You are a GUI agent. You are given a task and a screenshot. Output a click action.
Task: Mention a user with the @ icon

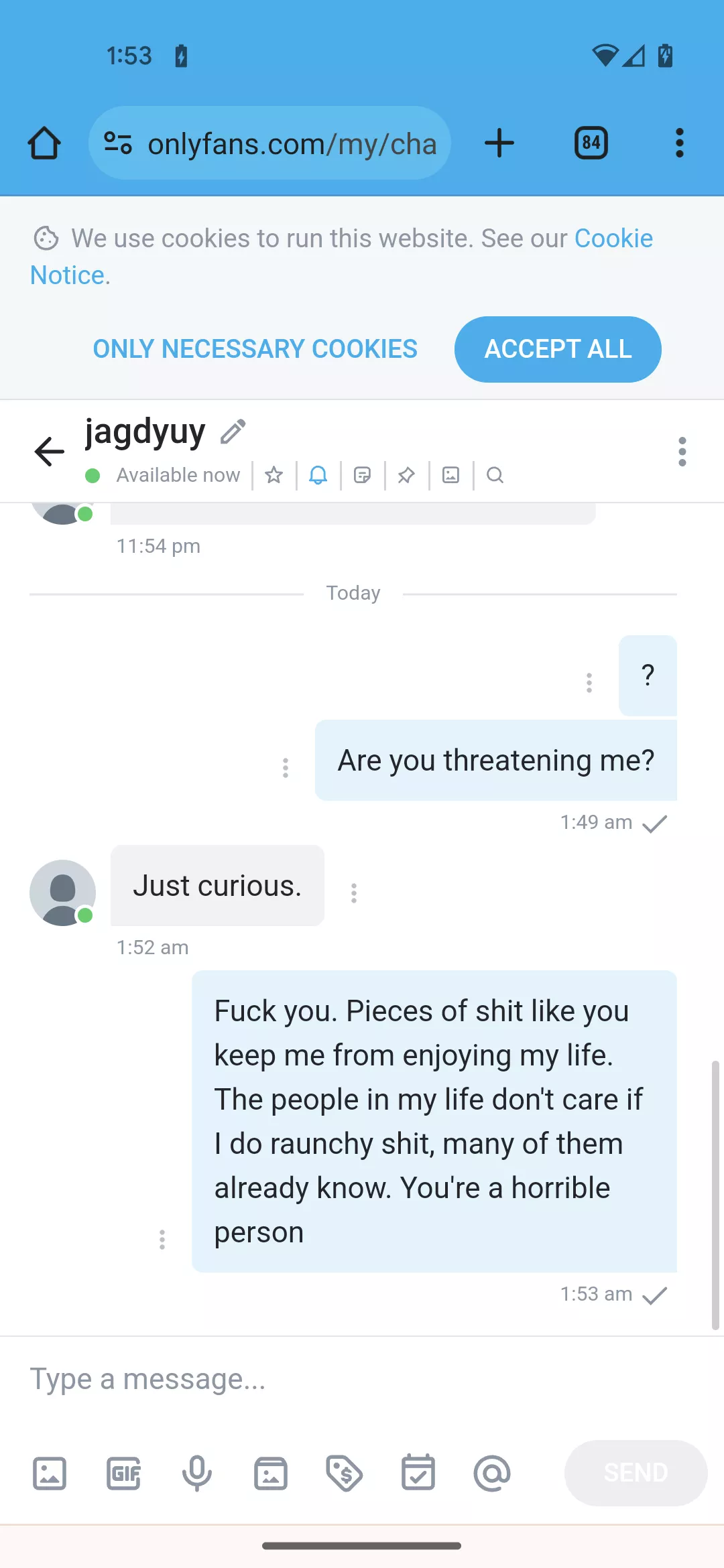pos(492,1473)
